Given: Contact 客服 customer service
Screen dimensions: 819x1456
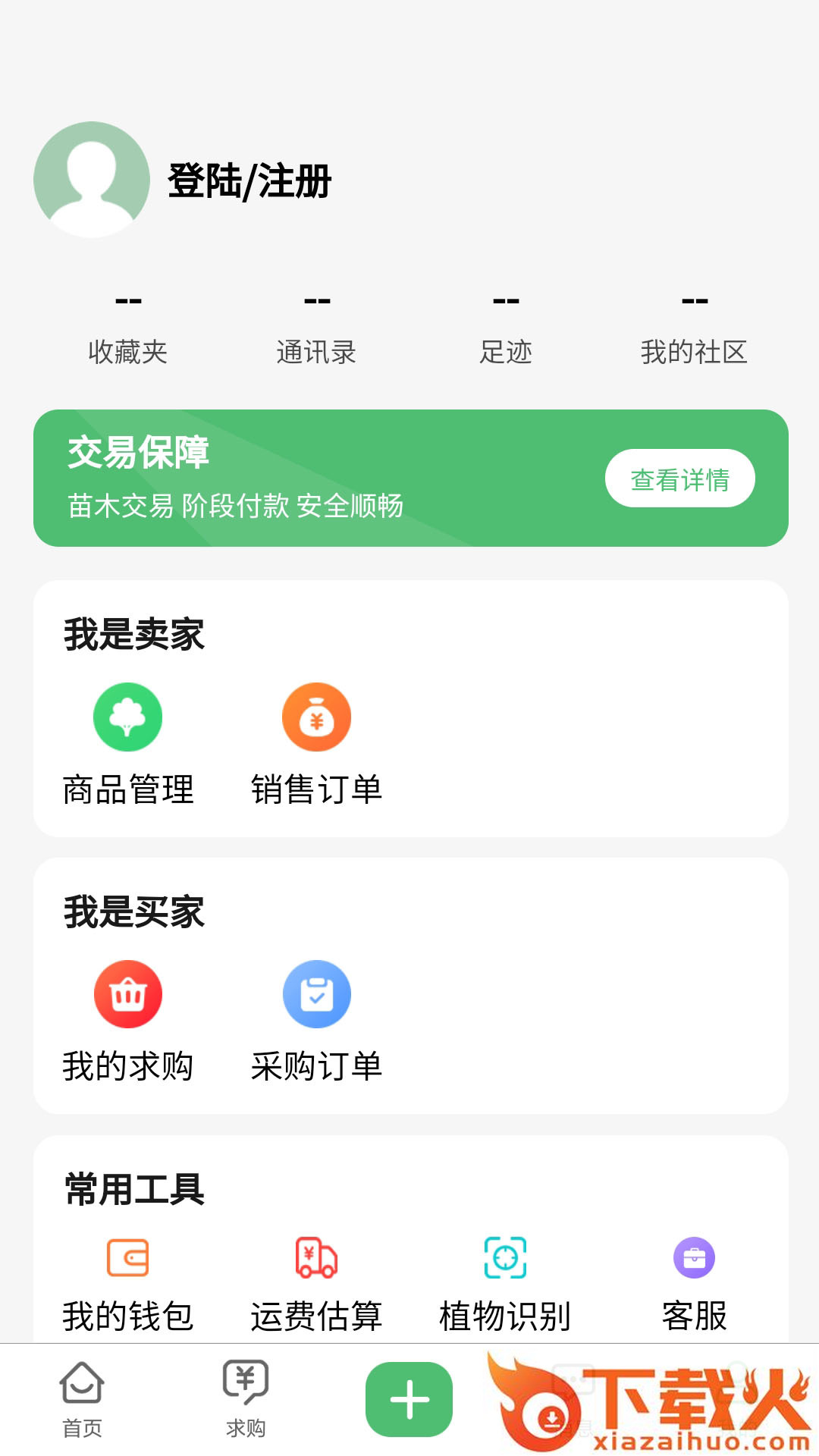Looking at the screenshot, I should [x=694, y=1285].
